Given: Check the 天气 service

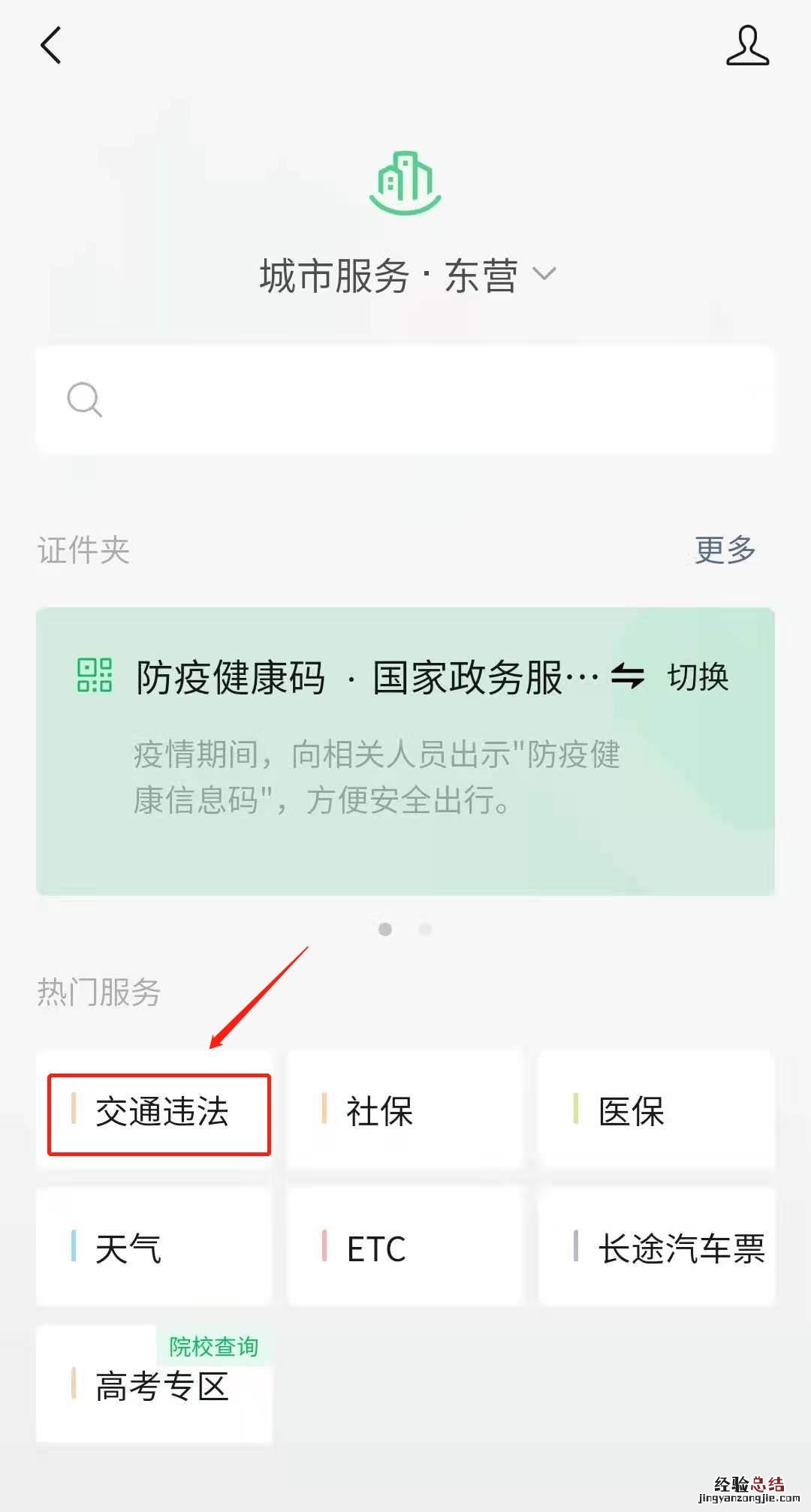Looking at the screenshot, I should [x=154, y=1248].
